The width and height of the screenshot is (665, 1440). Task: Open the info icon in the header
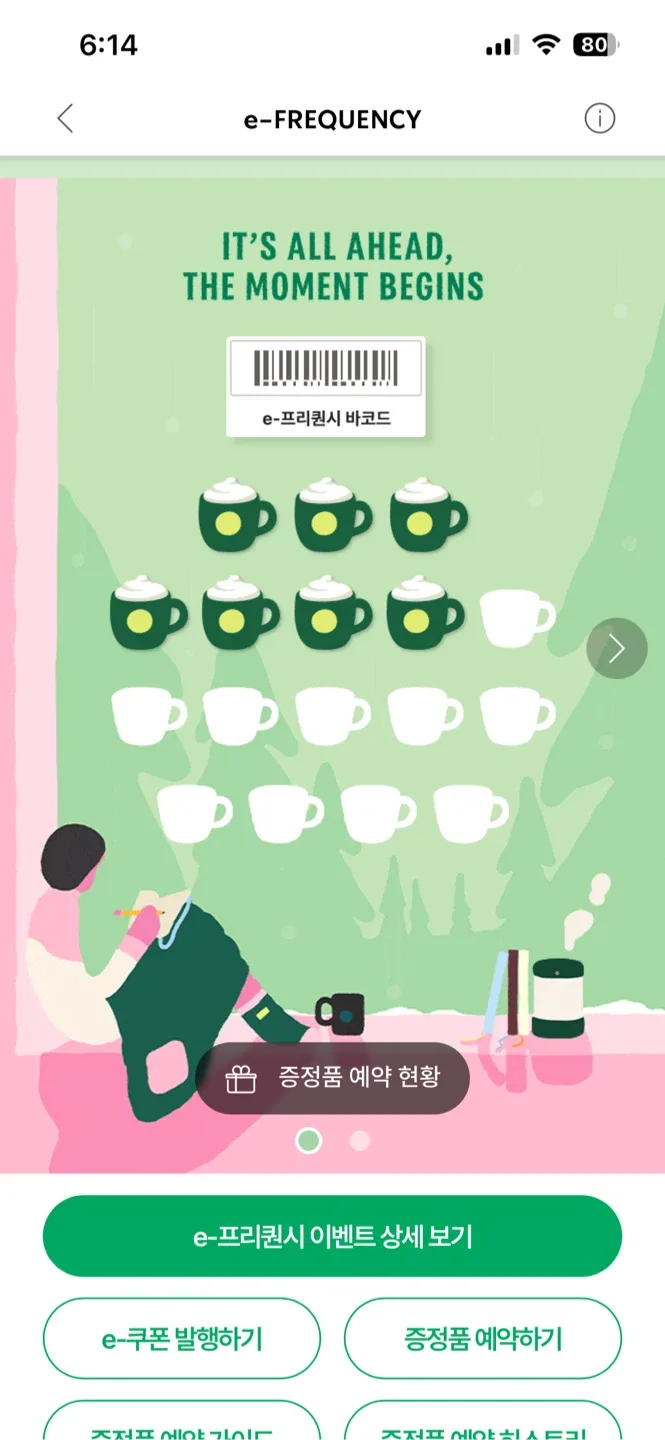[599, 119]
